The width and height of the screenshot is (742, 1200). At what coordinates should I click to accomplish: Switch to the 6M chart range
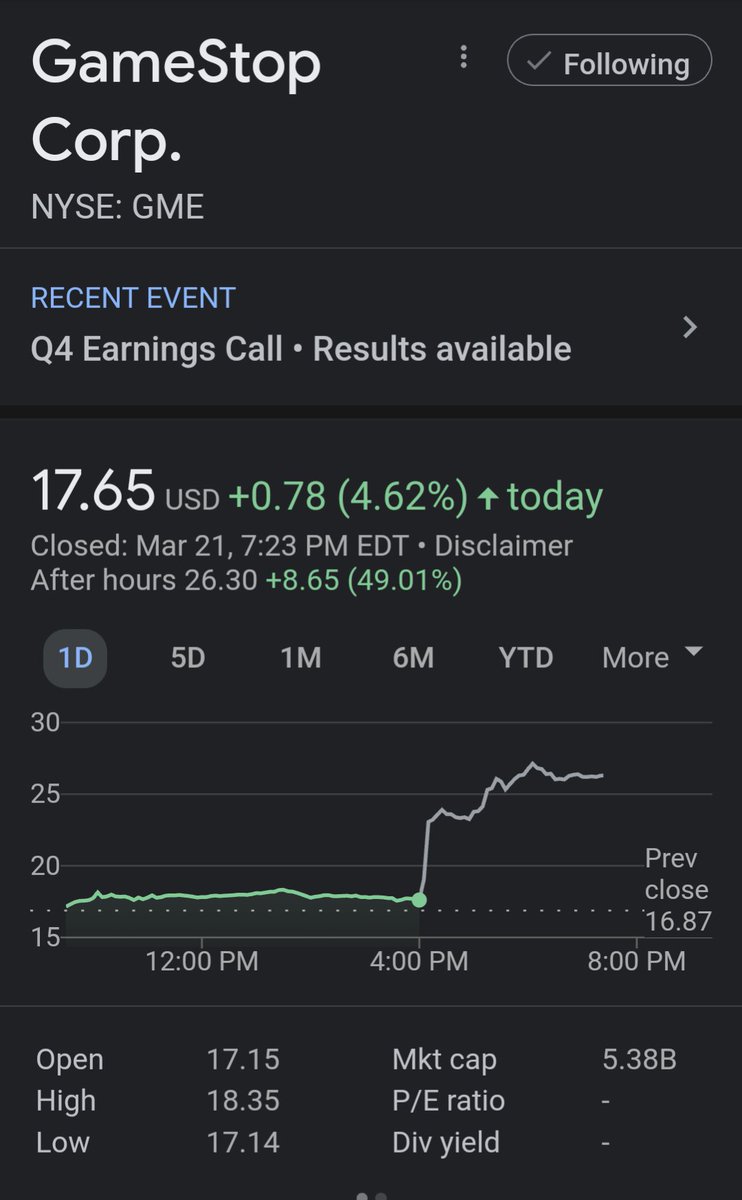click(x=413, y=657)
